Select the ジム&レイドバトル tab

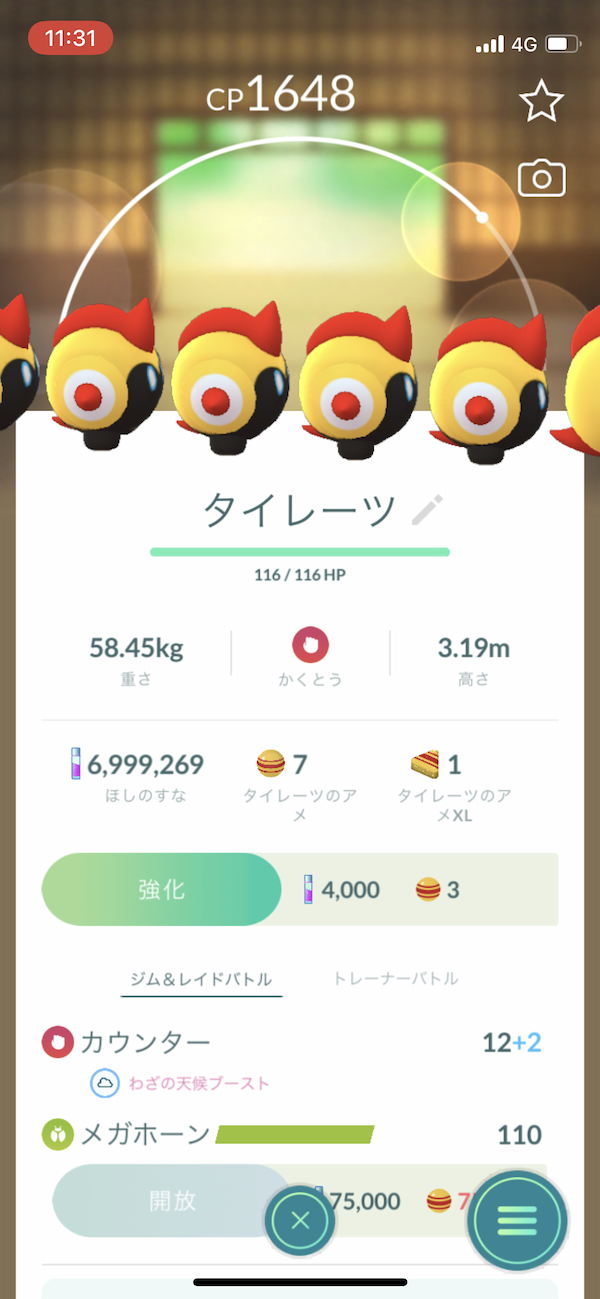click(x=202, y=979)
